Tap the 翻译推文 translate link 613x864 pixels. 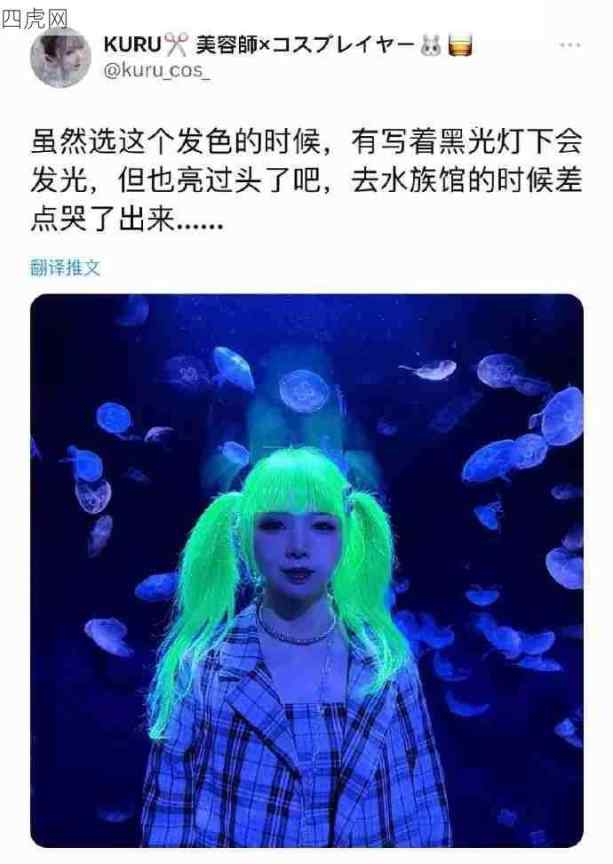pyautogui.click(x=64, y=268)
